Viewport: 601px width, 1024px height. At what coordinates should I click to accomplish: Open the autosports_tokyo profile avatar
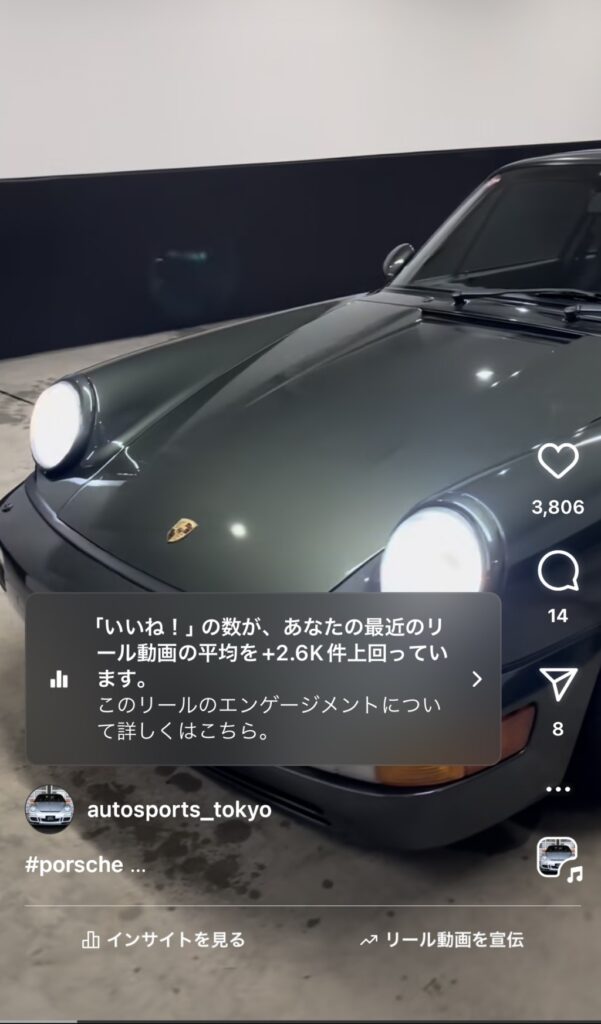pyautogui.click(x=49, y=809)
